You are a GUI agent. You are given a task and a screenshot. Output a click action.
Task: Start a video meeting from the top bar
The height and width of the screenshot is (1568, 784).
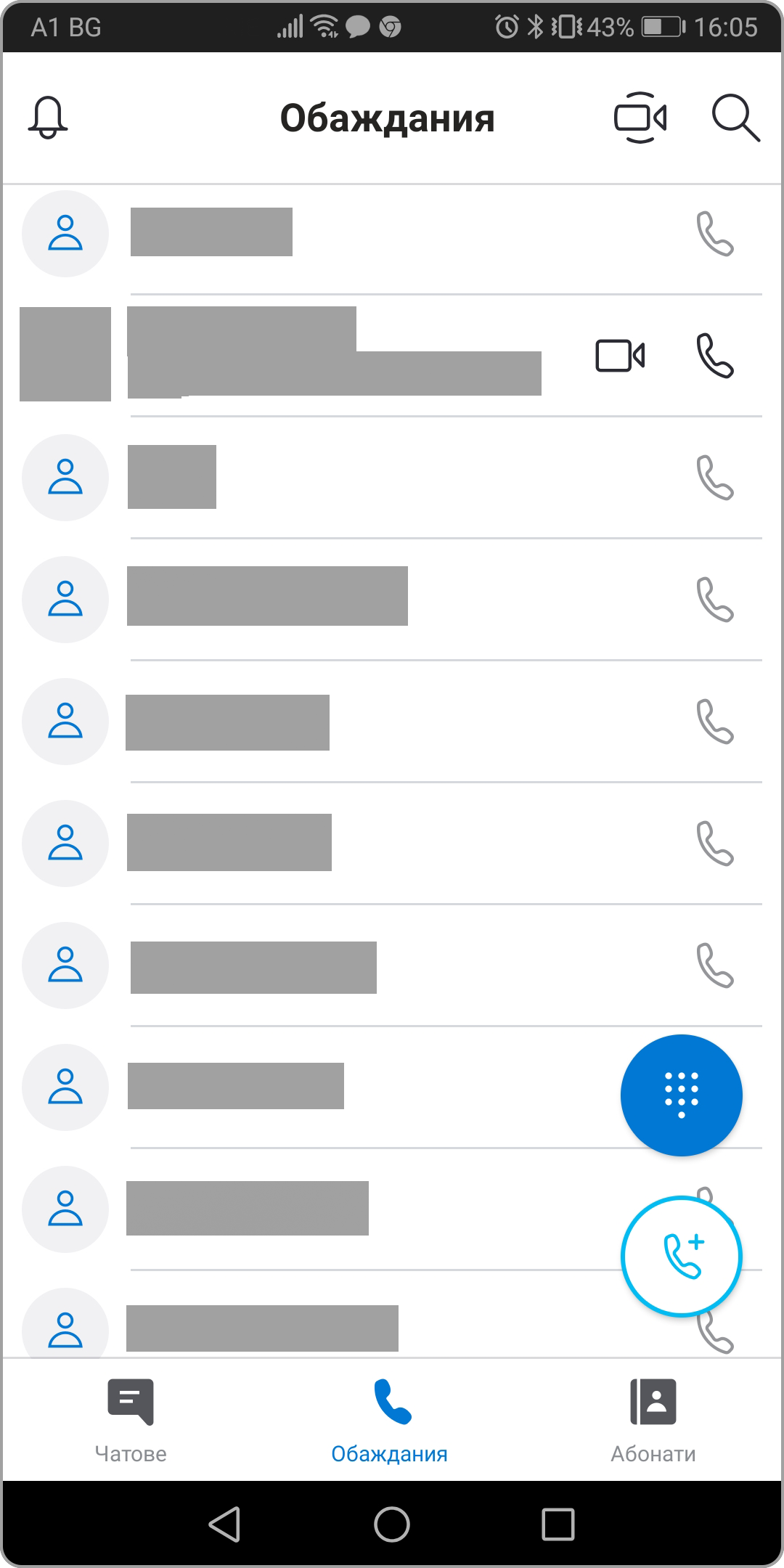click(640, 118)
